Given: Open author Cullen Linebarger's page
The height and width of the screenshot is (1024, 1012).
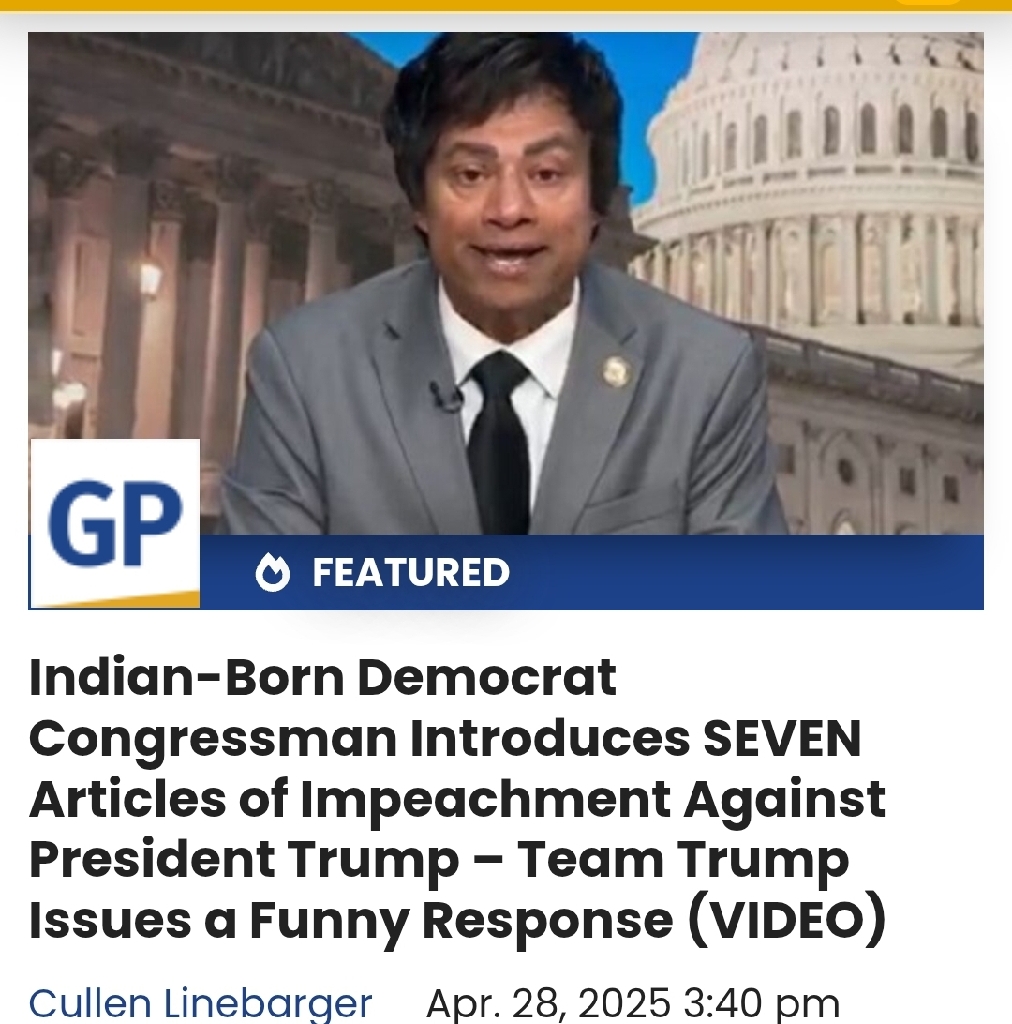Looking at the screenshot, I should 200,1002.
